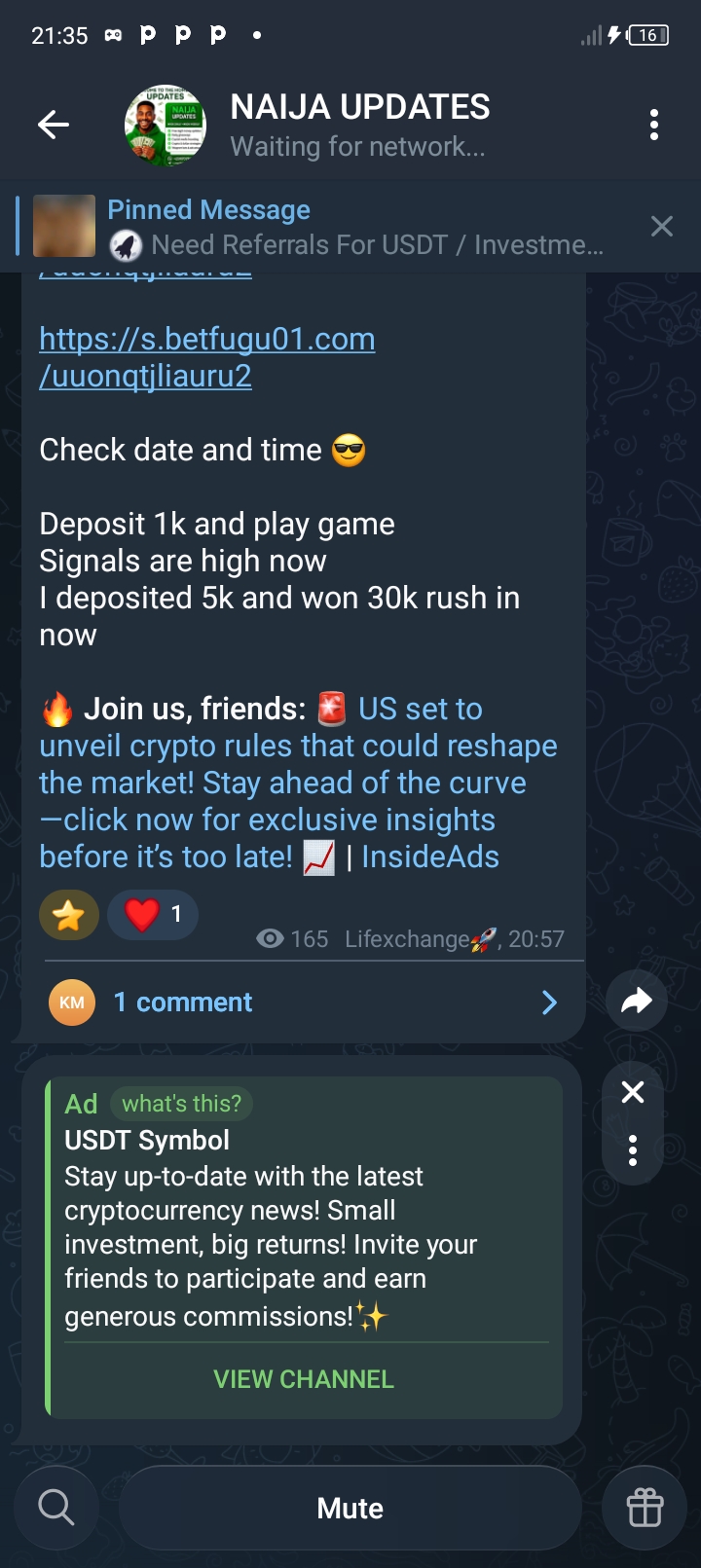Screen dimensions: 701x1568
Task: Open the 1 comment thread
Action: point(302,1003)
